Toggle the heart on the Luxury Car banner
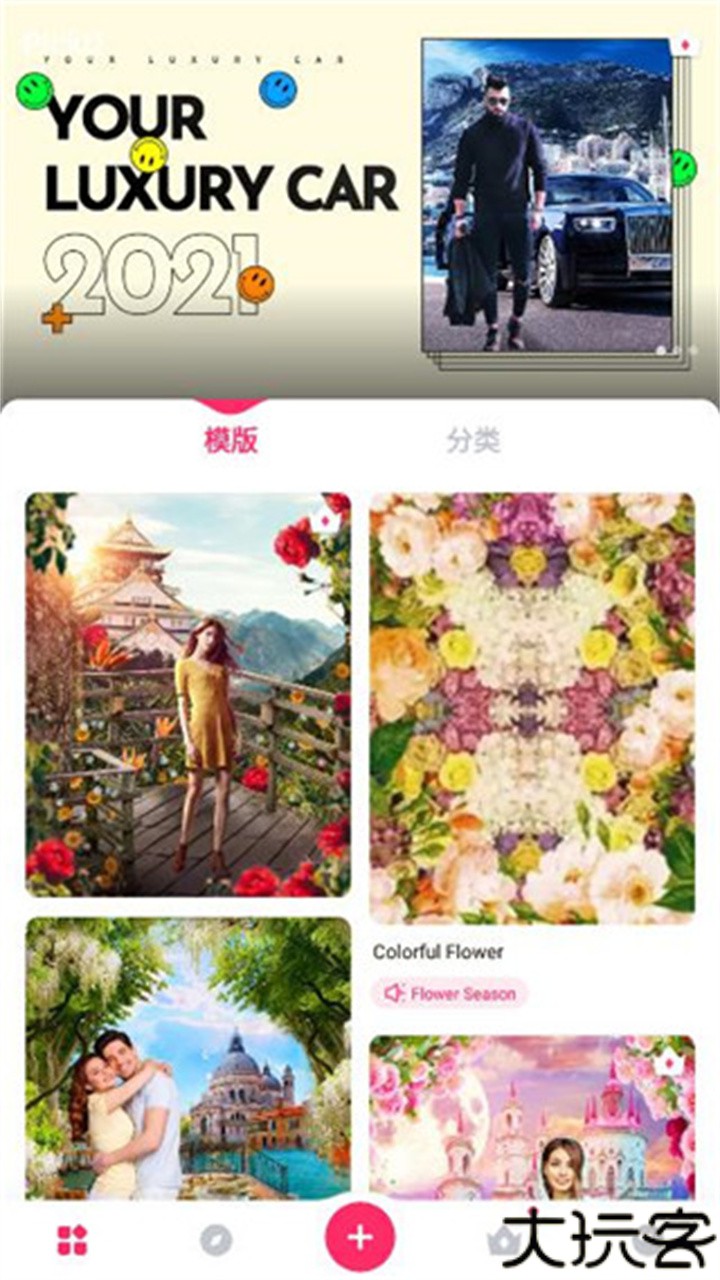This screenshot has height=1280, width=720. 686,45
